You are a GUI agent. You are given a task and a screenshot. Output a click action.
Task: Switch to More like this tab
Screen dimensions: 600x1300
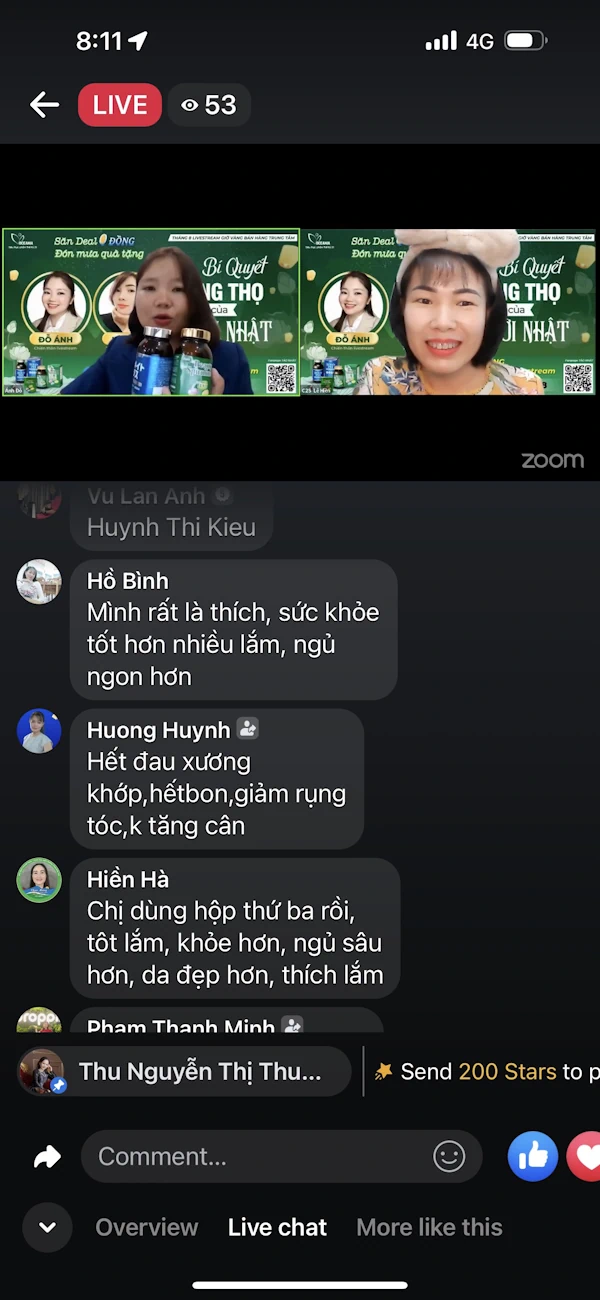coord(429,1227)
